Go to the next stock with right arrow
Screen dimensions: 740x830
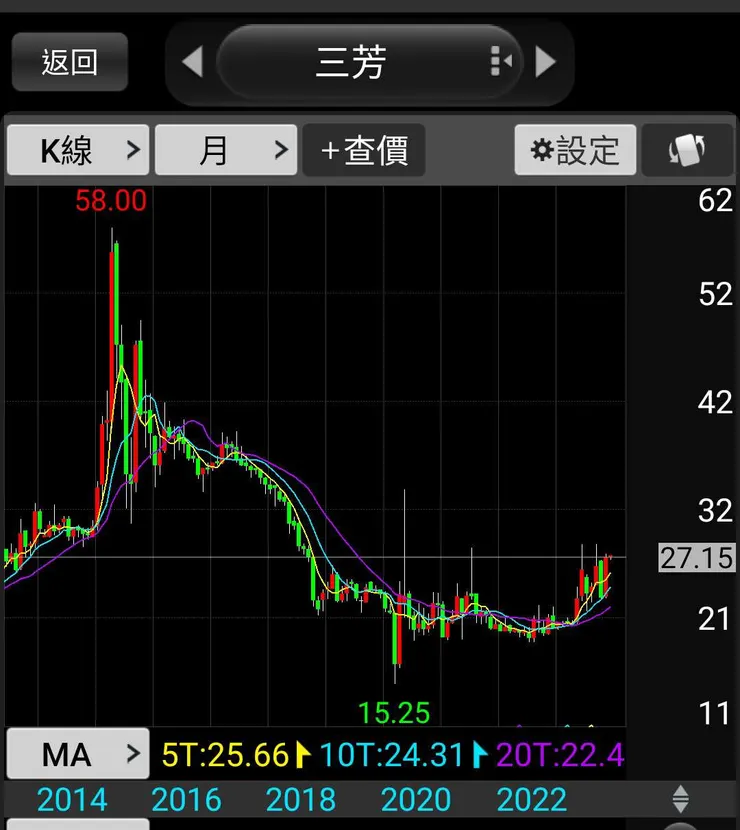[x=545, y=62]
